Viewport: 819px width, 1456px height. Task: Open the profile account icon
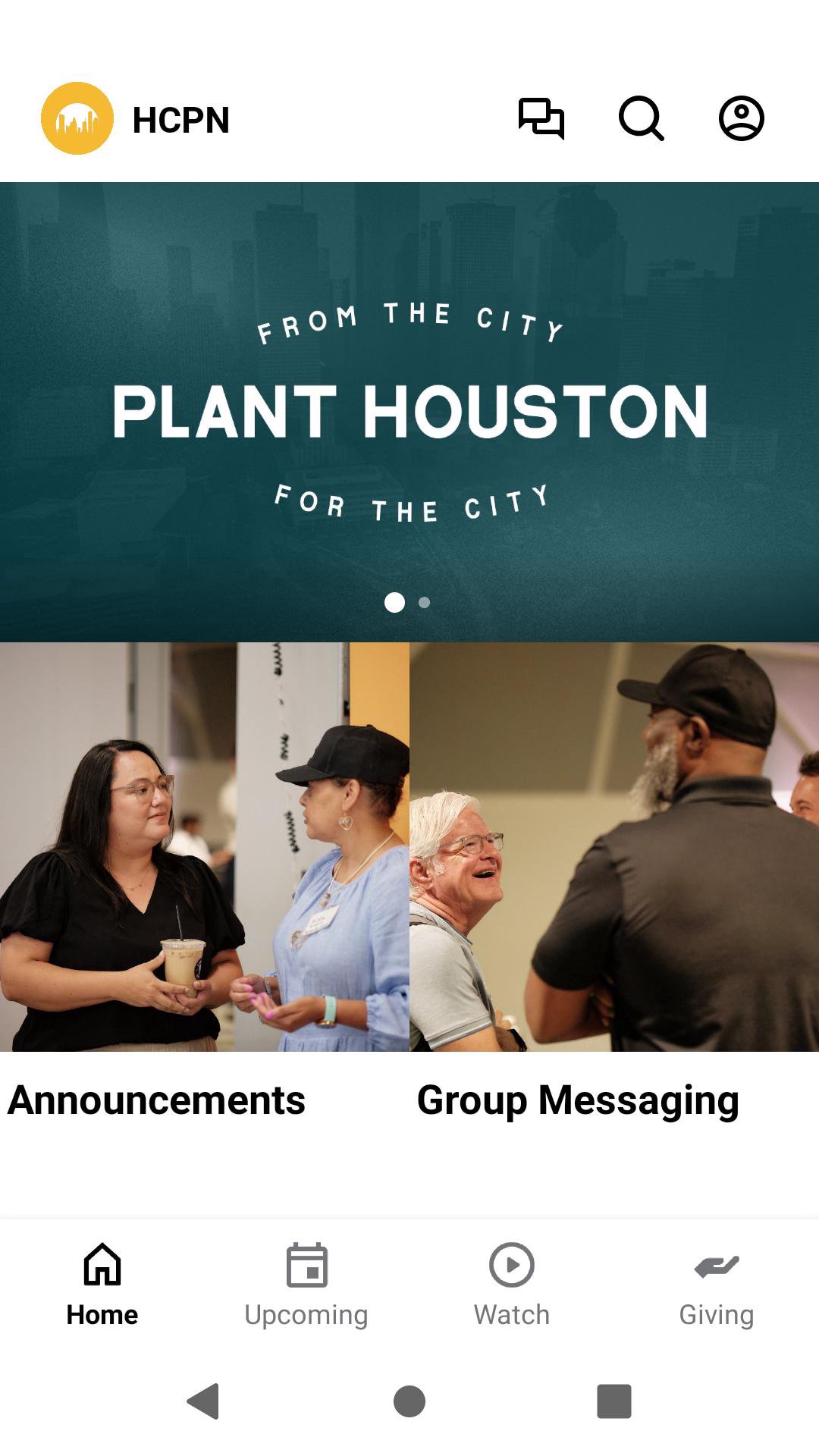pyautogui.click(x=741, y=119)
